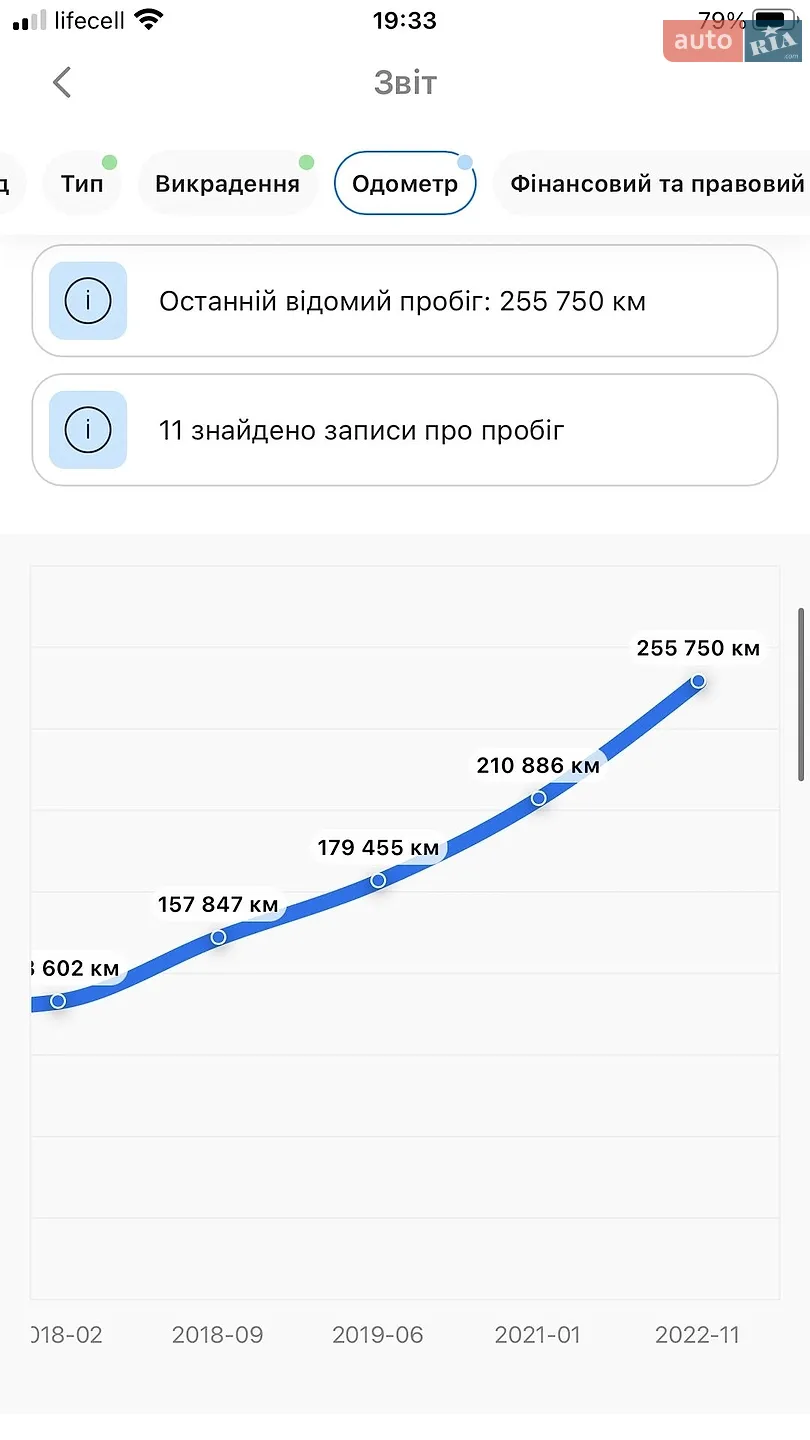Open the Викрадення tab
The height and width of the screenshot is (1440, 810).
click(x=227, y=184)
